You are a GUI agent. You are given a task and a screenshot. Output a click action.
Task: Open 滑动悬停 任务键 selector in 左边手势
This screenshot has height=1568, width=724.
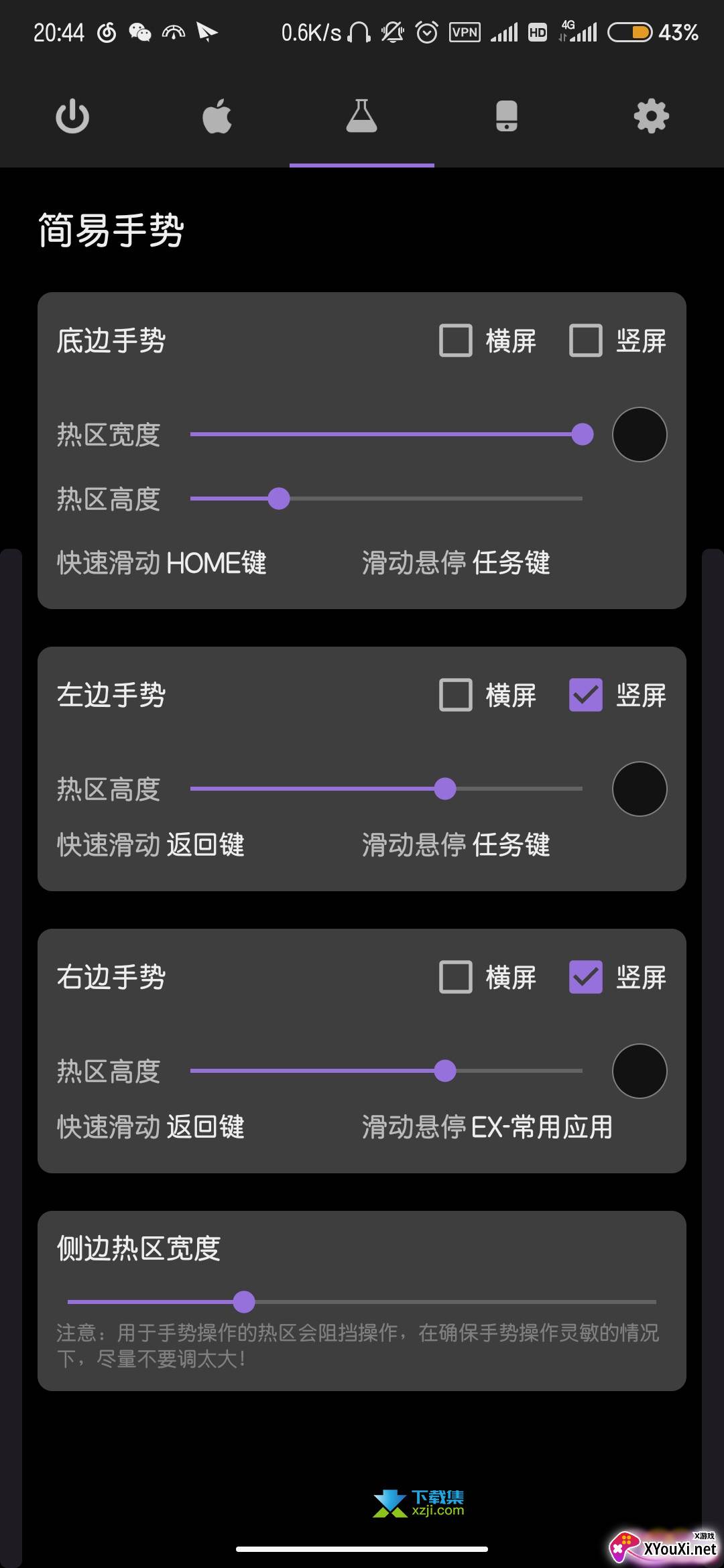456,845
